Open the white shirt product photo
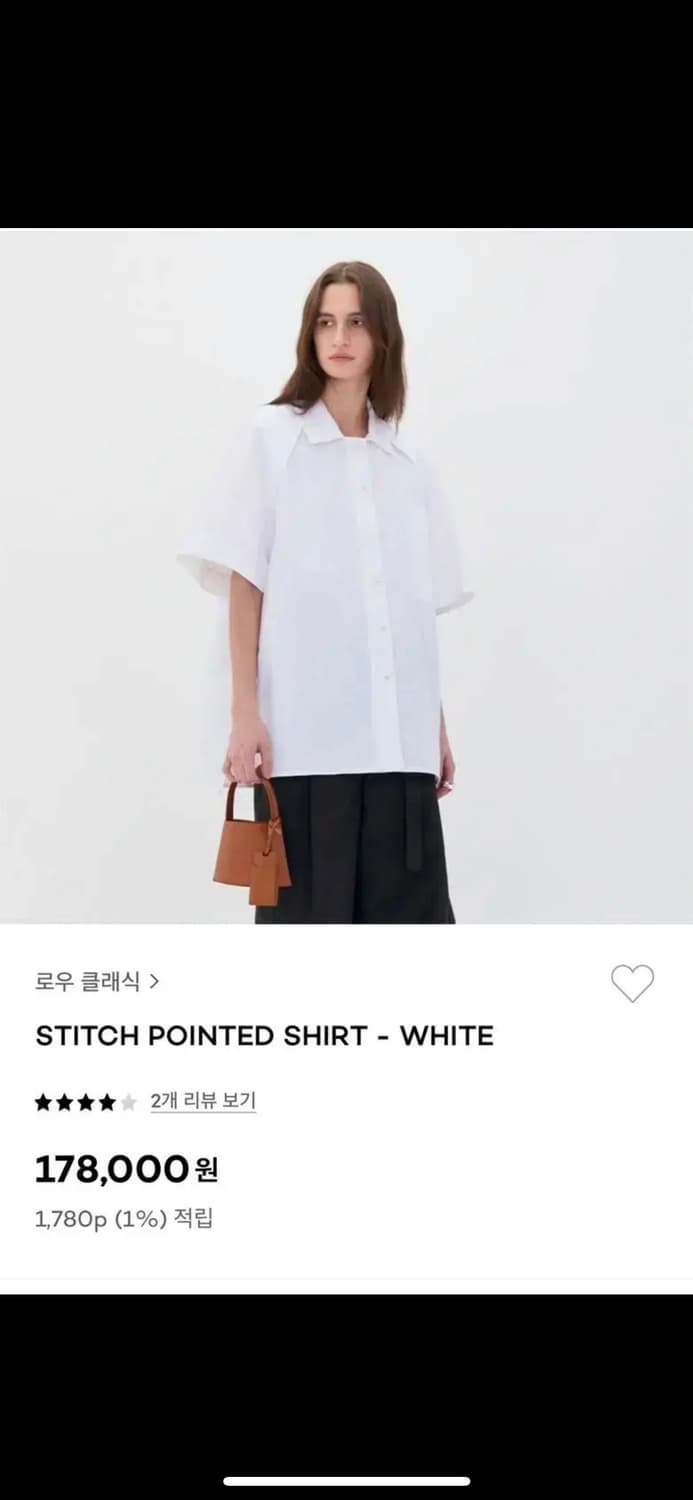The width and height of the screenshot is (693, 1500). pyautogui.click(x=346, y=576)
